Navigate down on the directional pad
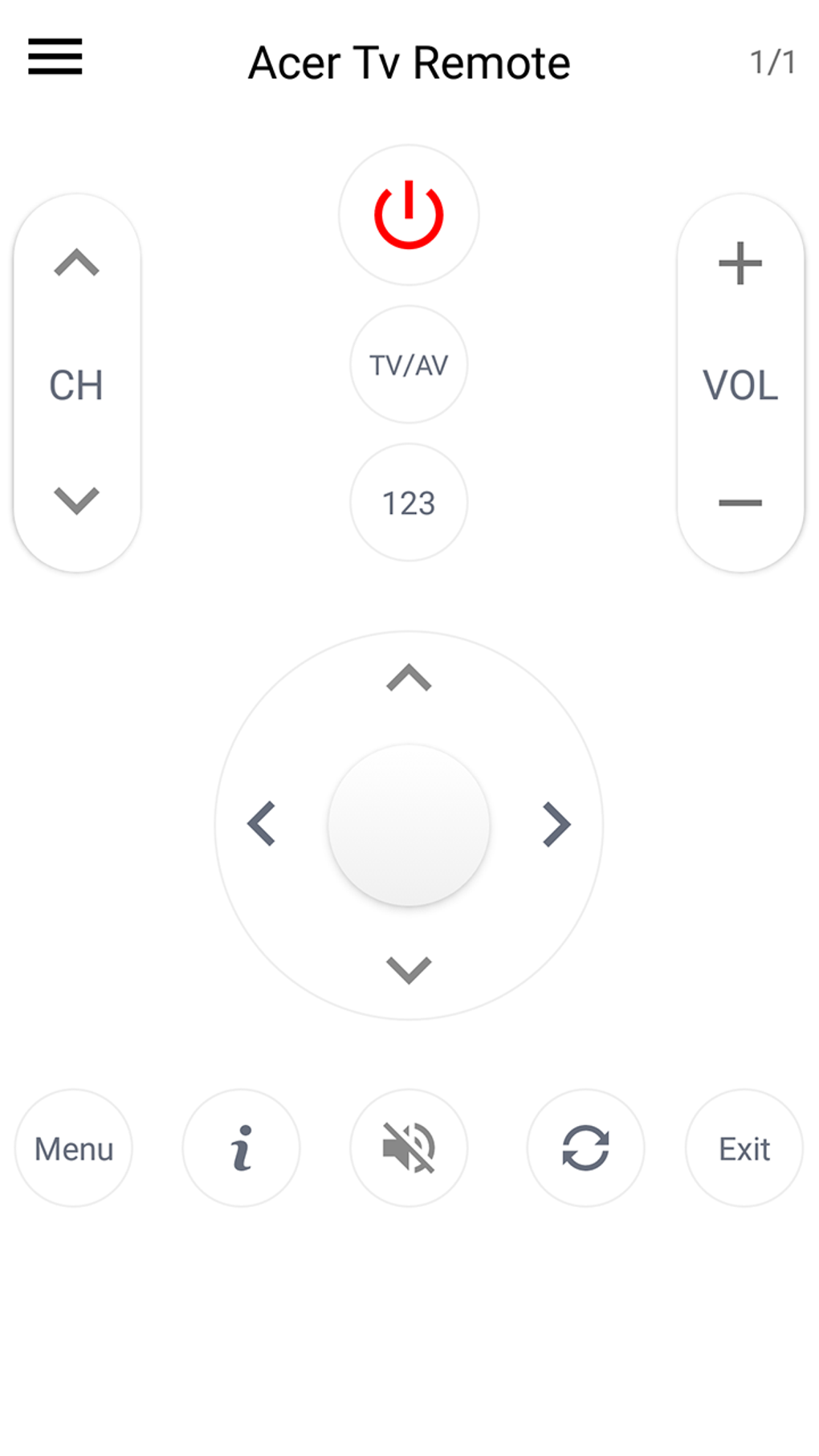The height and width of the screenshot is (1456, 819). click(x=409, y=969)
